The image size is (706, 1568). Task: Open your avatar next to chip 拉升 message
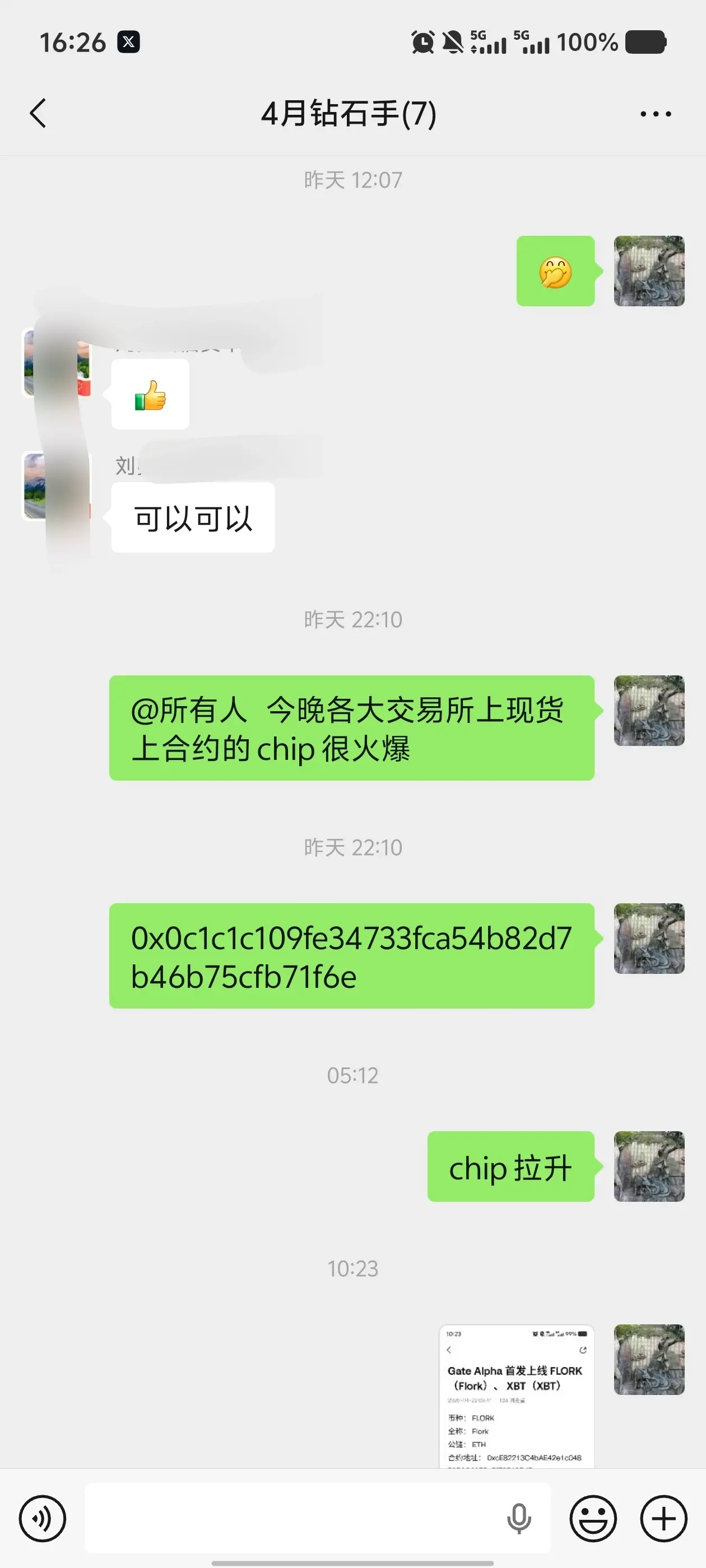point(649,1167)
